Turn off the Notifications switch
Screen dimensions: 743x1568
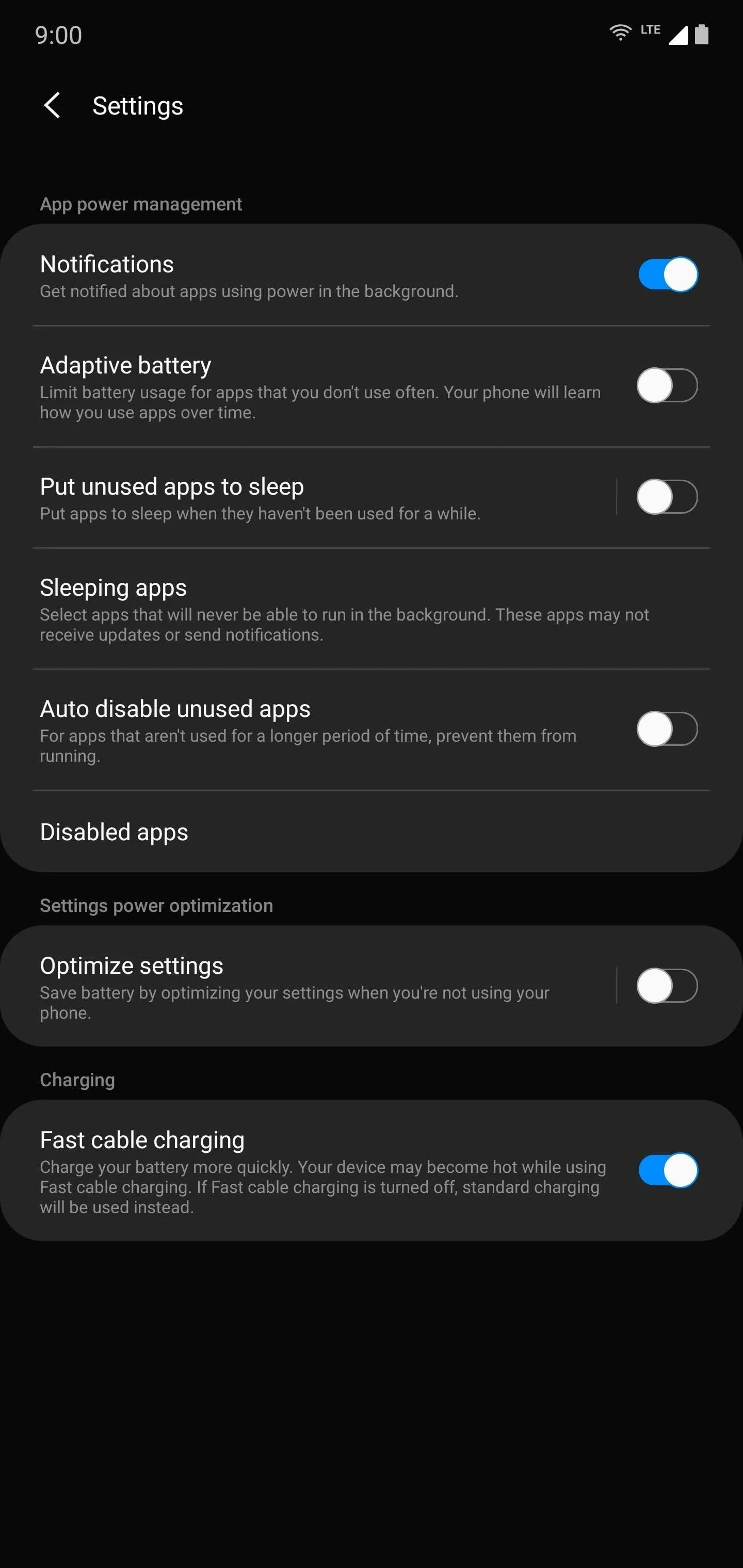pyautogui.click(x=668, y=274)
